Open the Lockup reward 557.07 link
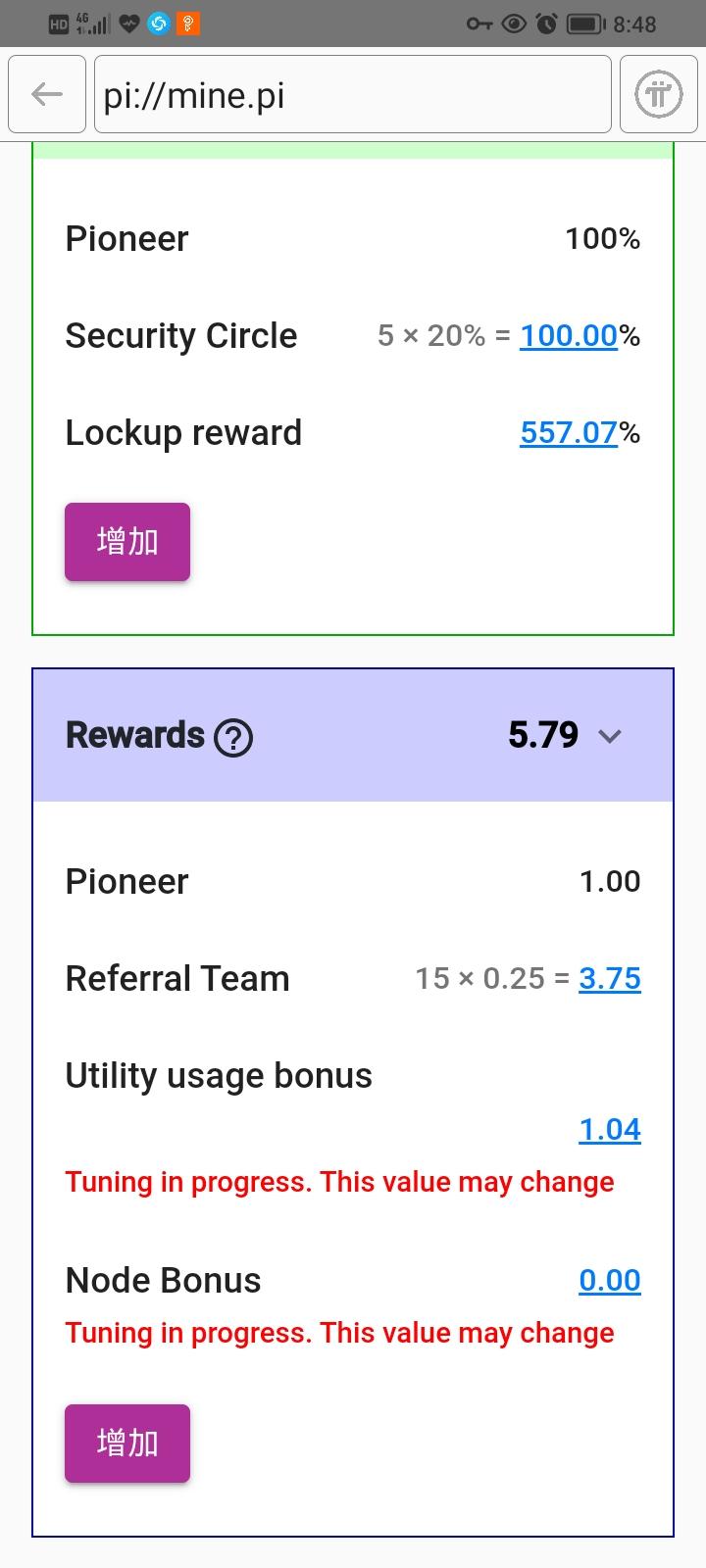This screenshot has width=706, height=1568. (x=569, y=432)
